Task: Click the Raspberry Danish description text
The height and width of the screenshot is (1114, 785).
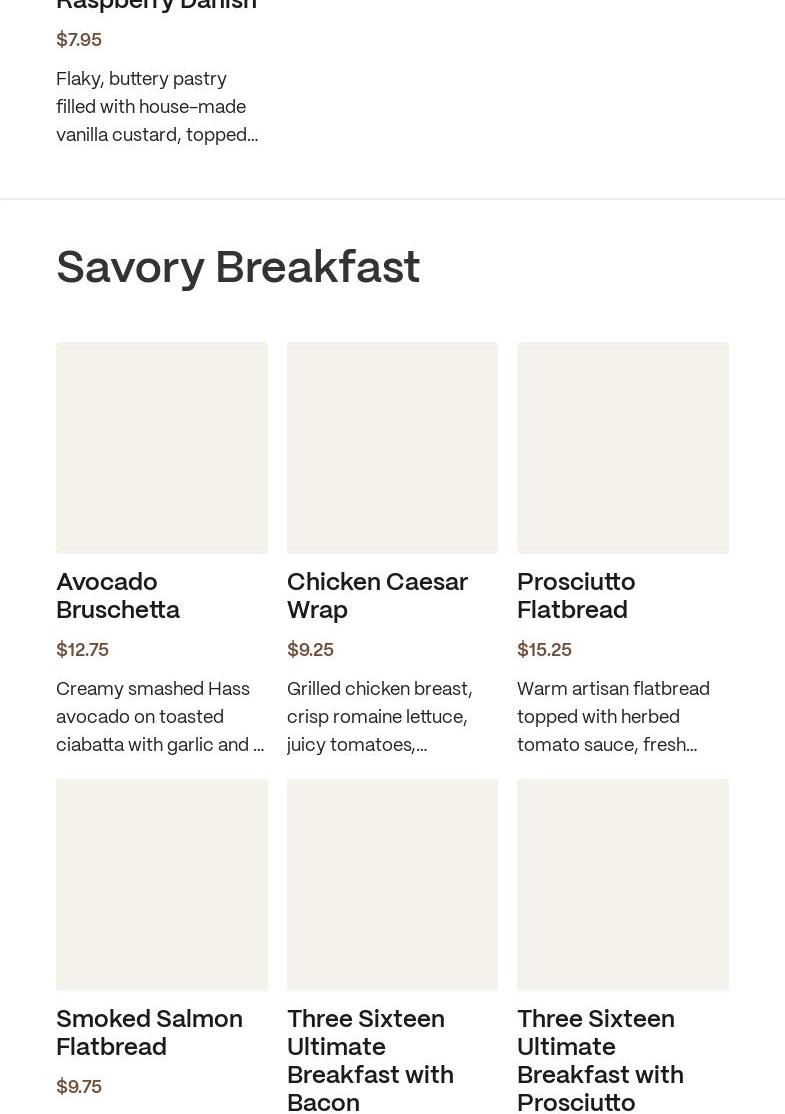Action: (x=157, y=106)
